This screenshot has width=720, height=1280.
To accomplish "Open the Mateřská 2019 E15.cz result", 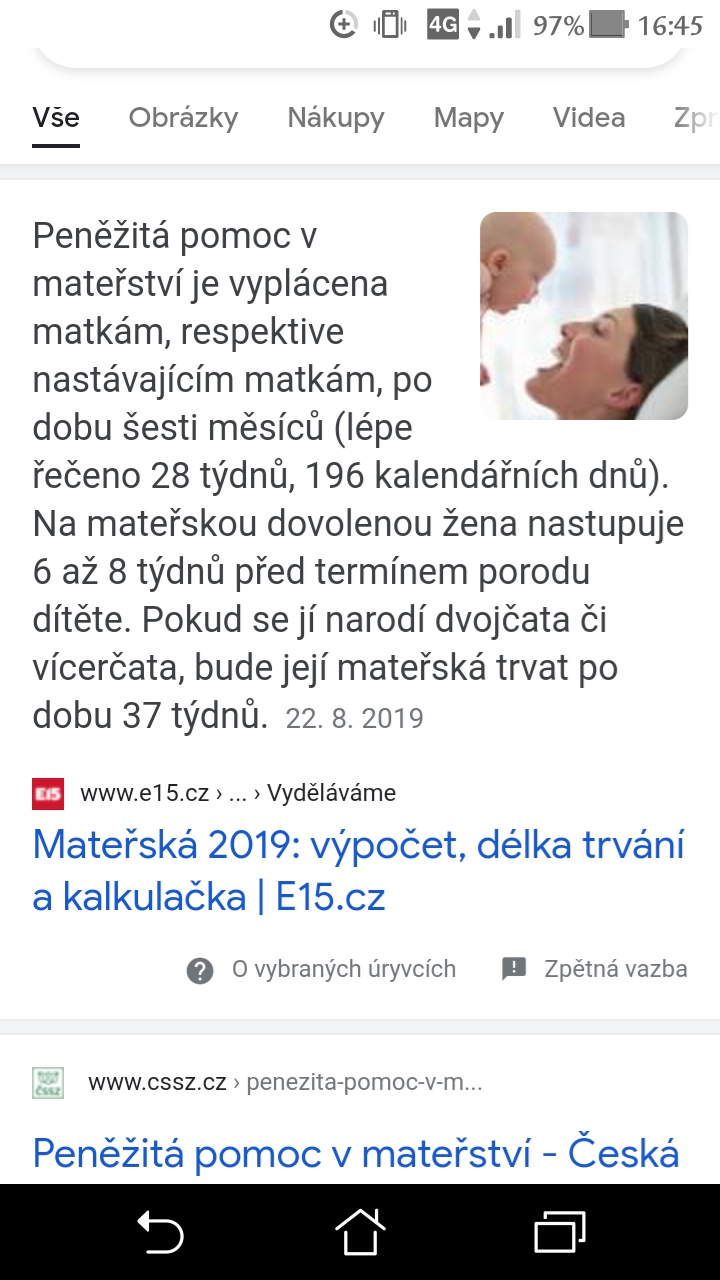I will point(358,871).
